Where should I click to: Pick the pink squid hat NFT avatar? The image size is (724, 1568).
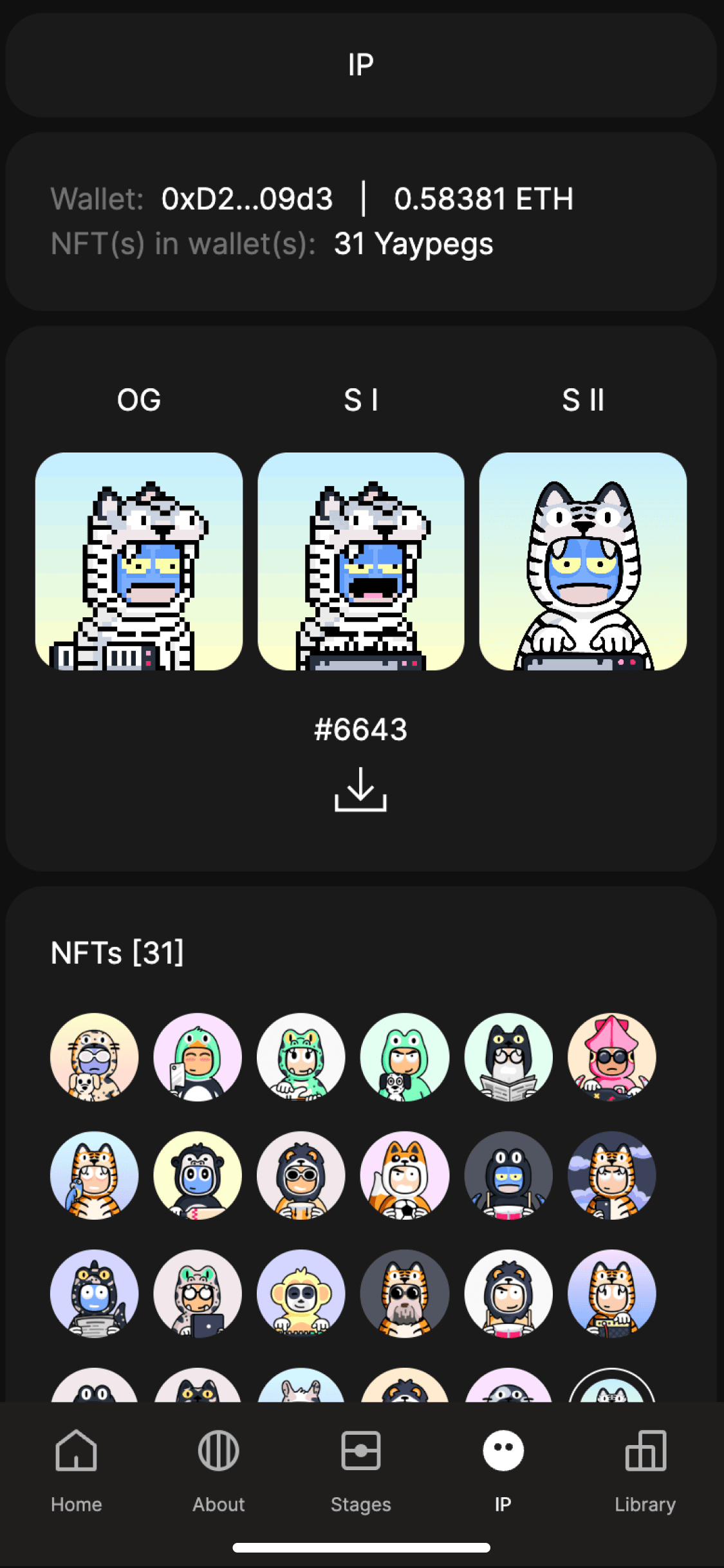coord(611,1057)
